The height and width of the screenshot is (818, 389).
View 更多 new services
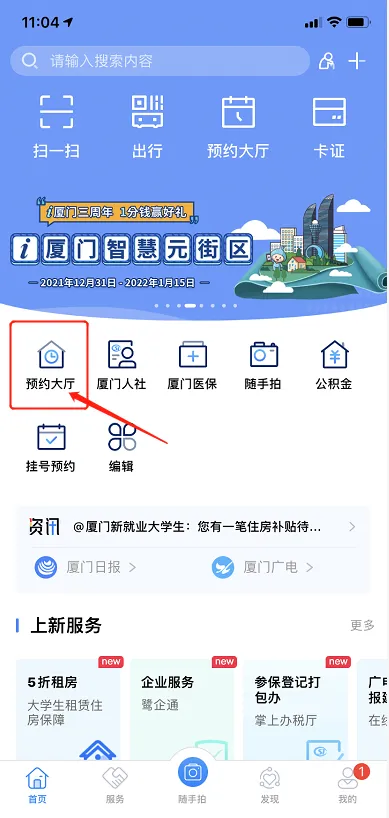[362, 625]
